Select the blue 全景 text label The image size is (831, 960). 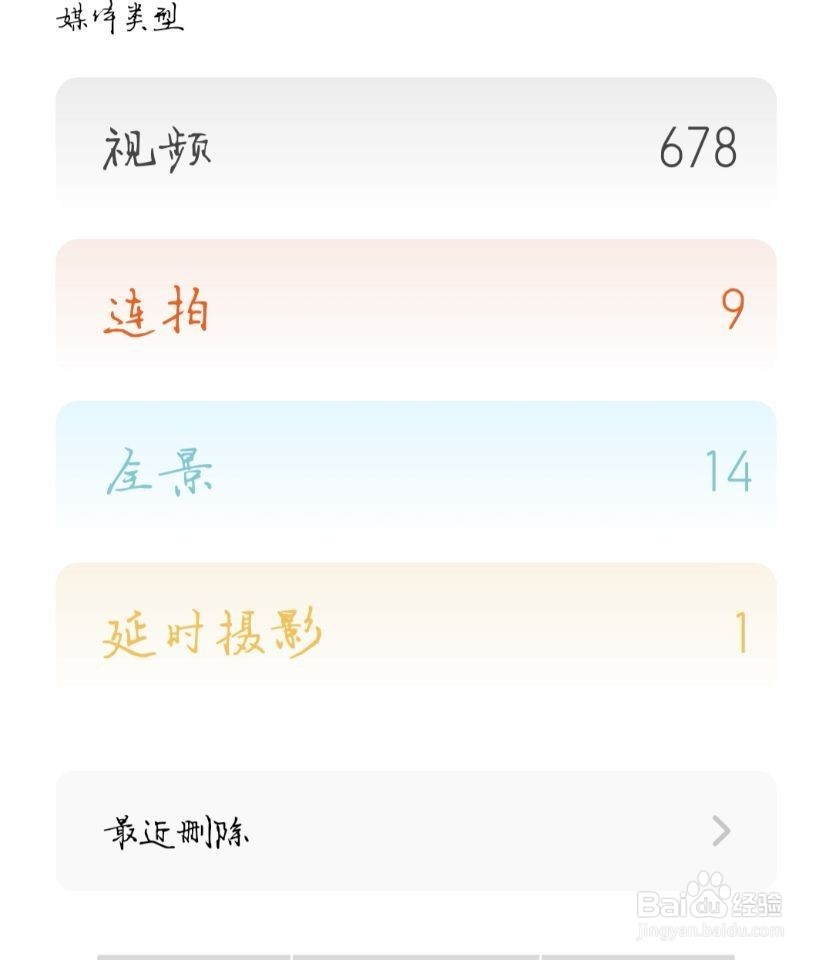point(160,470)
